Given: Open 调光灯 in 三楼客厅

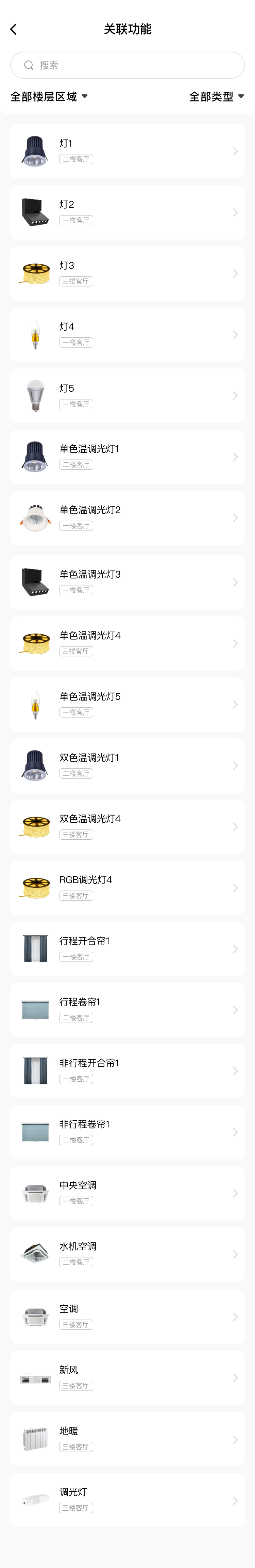Looking at the screenshot, I should [x=128, y=1500].
